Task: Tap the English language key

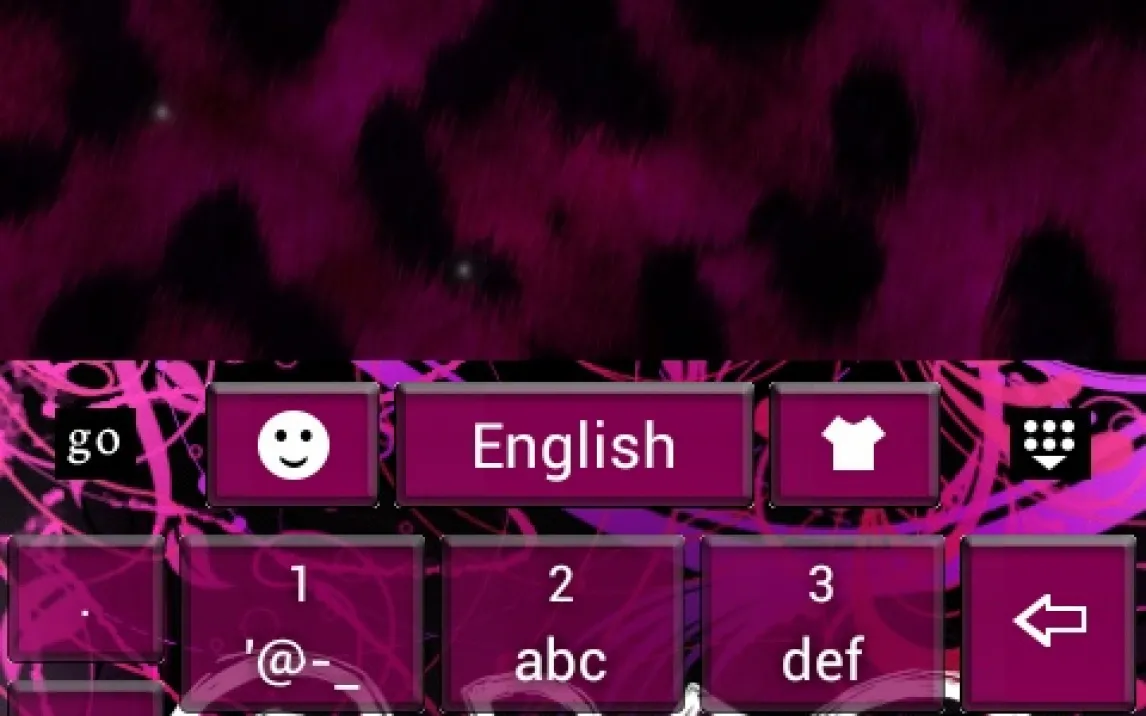Action: tap(574, 445)
